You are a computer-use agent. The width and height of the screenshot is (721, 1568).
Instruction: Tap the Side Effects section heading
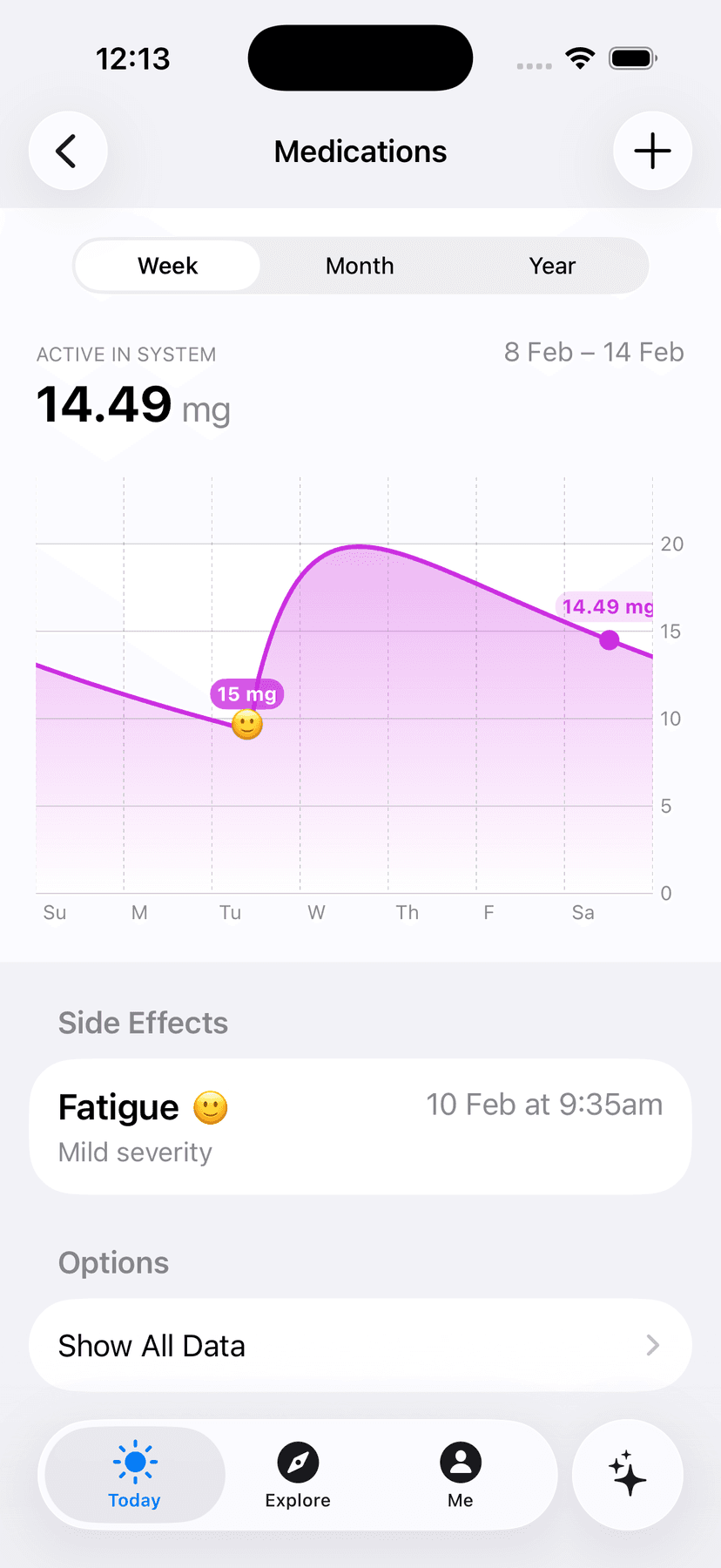click(142, 1023)
